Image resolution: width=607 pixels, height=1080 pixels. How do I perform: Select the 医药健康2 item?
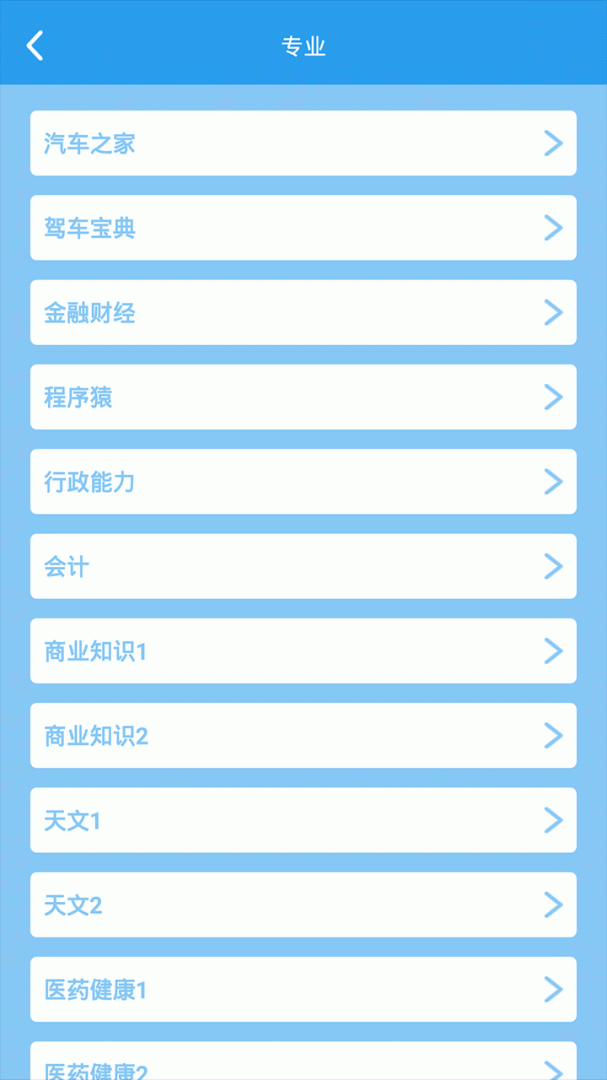pyautogui.click(x=303, y=1065)
